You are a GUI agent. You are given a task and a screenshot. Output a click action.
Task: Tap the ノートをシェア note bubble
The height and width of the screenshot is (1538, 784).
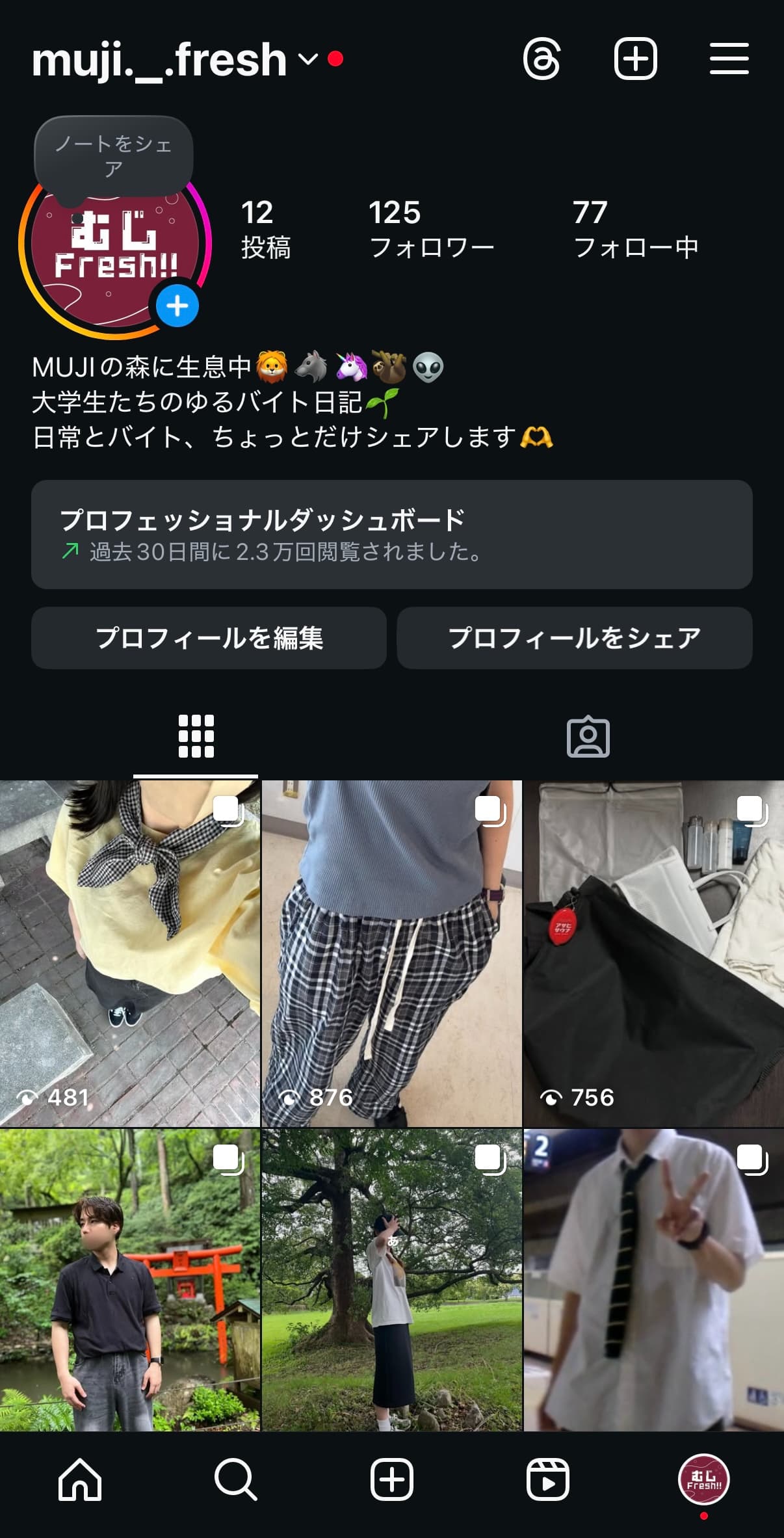(114, 155)
